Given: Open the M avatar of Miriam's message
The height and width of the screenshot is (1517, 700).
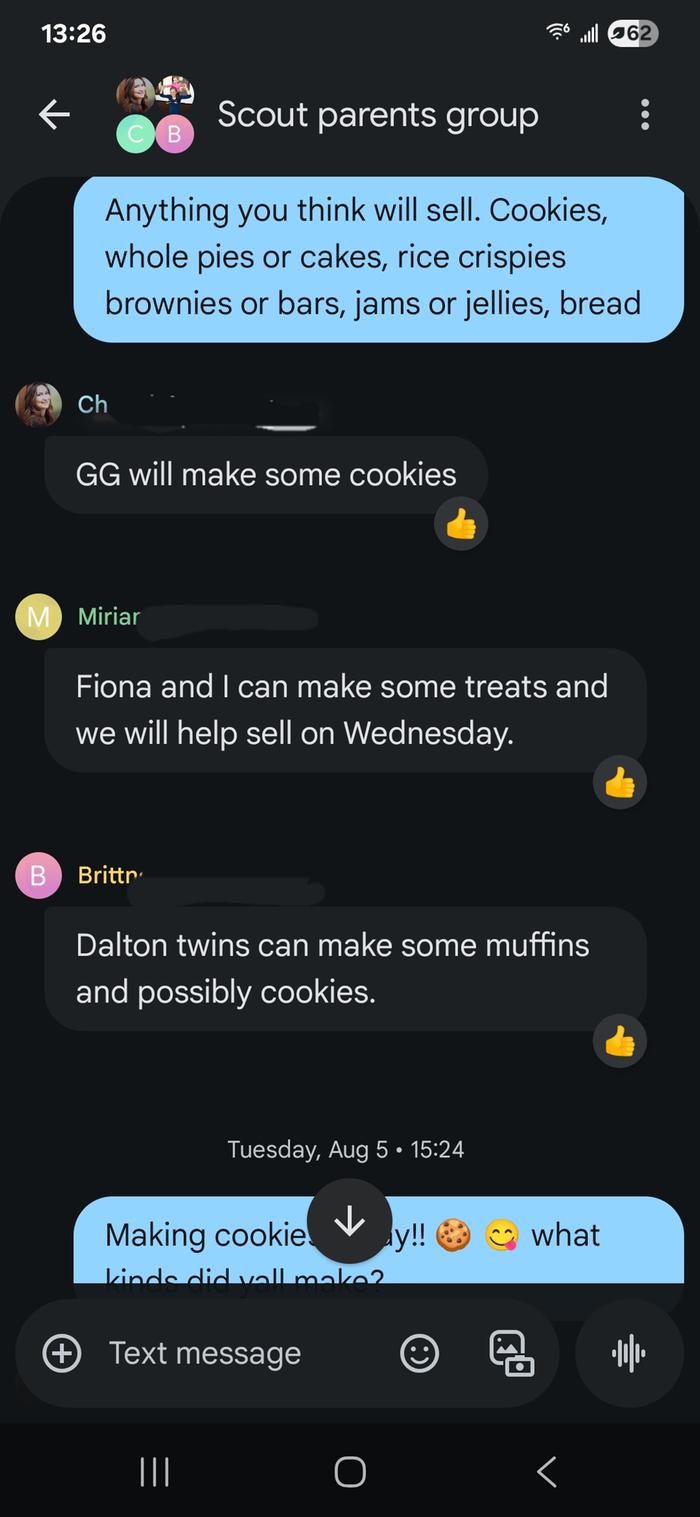Looking at the screenshot, I should (38, 616).
